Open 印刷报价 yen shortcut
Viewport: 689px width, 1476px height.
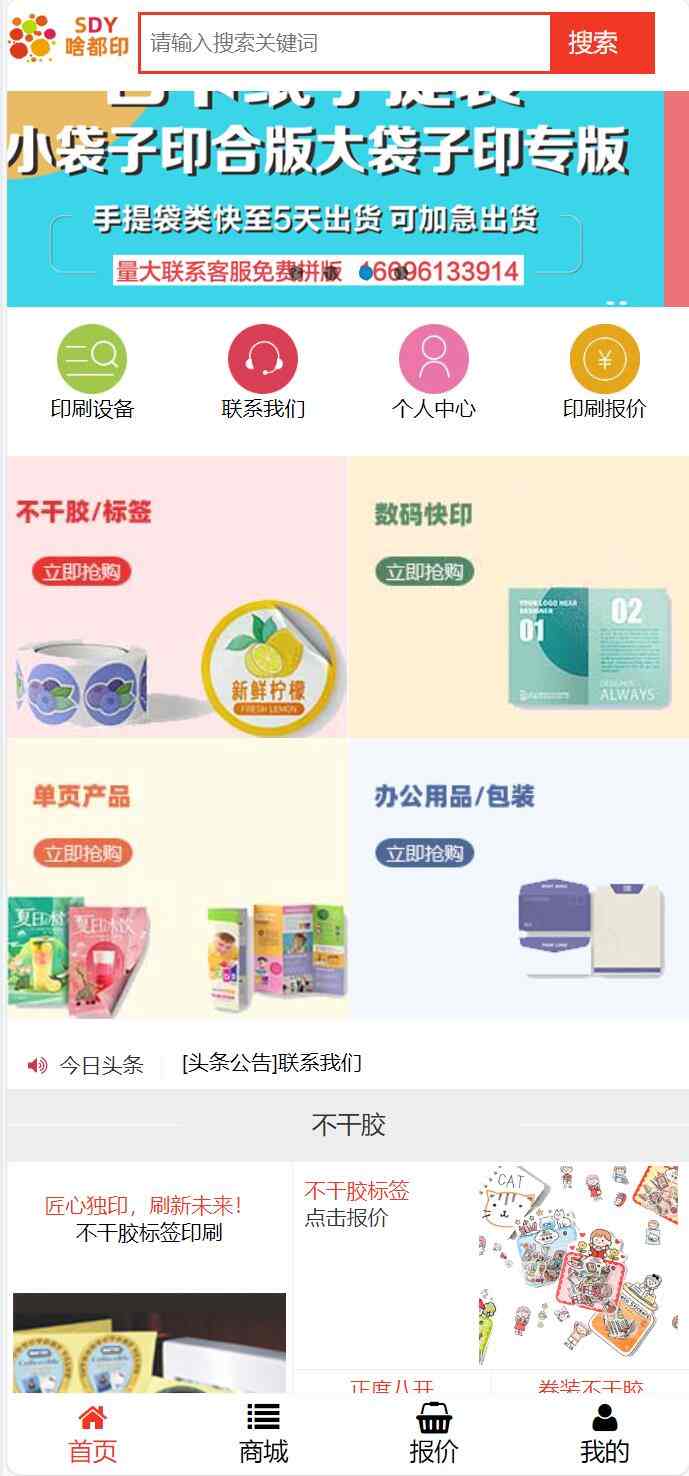[604, 372]
